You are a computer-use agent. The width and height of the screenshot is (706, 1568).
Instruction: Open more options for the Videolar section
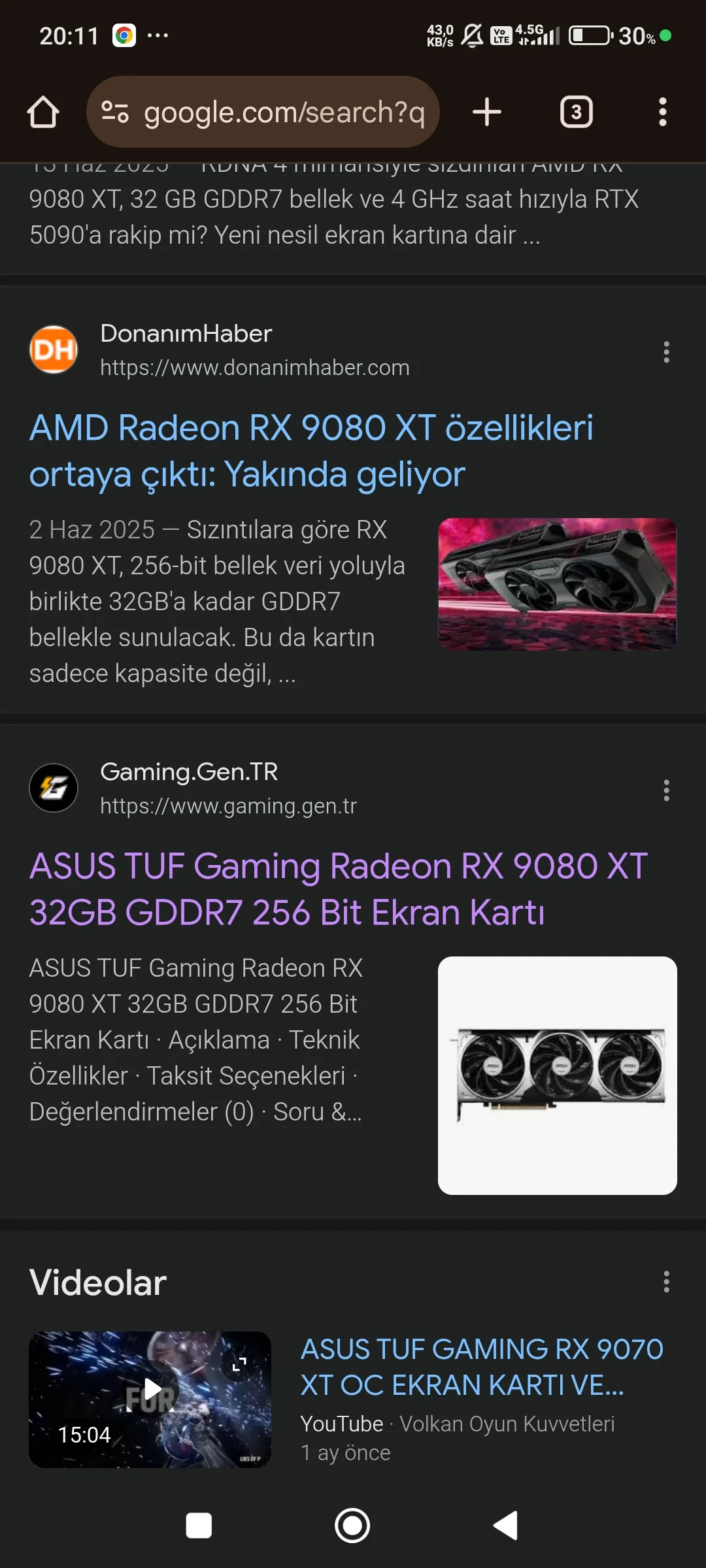[666, 1282]
